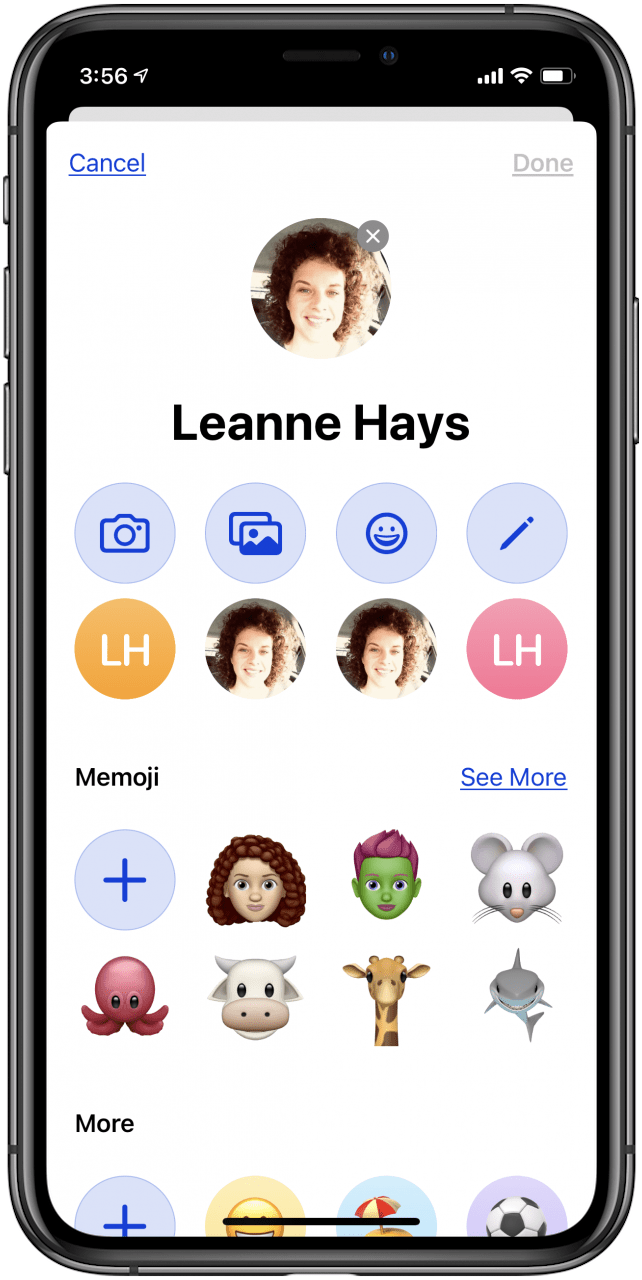The height and width of the screenshot is (1280, 642).
Task: Choose the cow Animoji
Action: pyautogui.click(x=254, y=997)
